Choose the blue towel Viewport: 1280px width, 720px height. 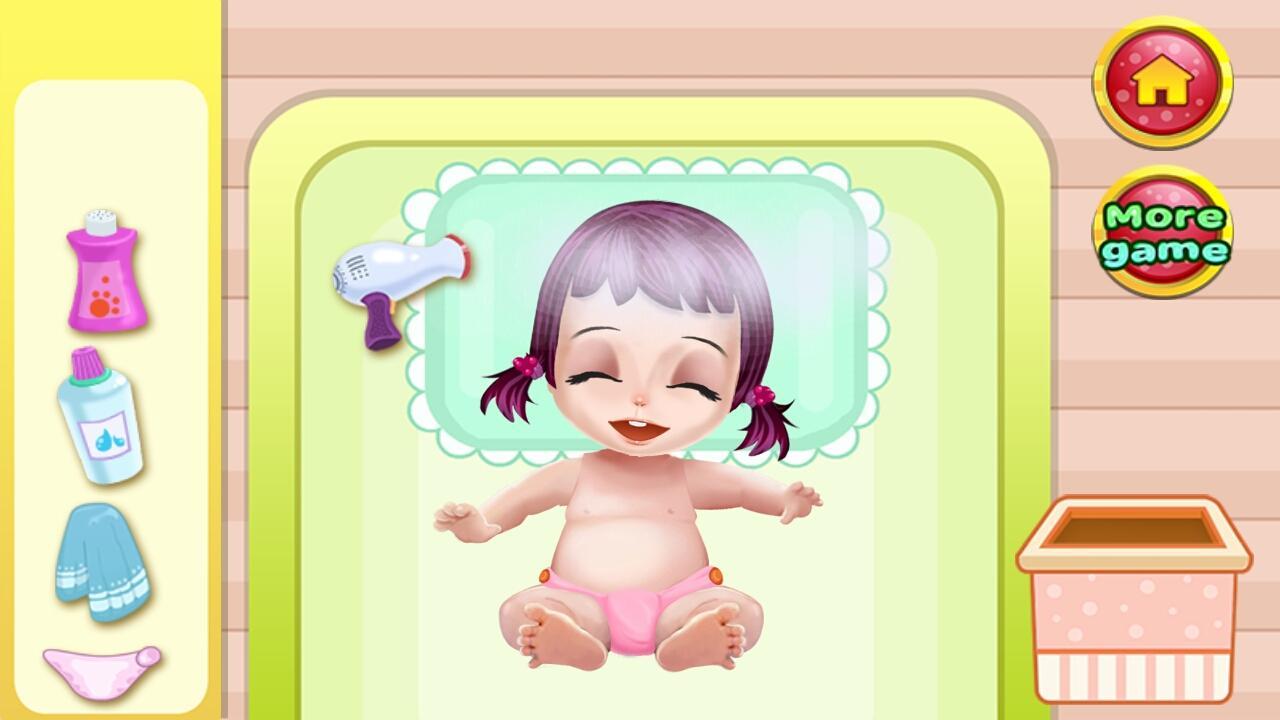[102, 562]
